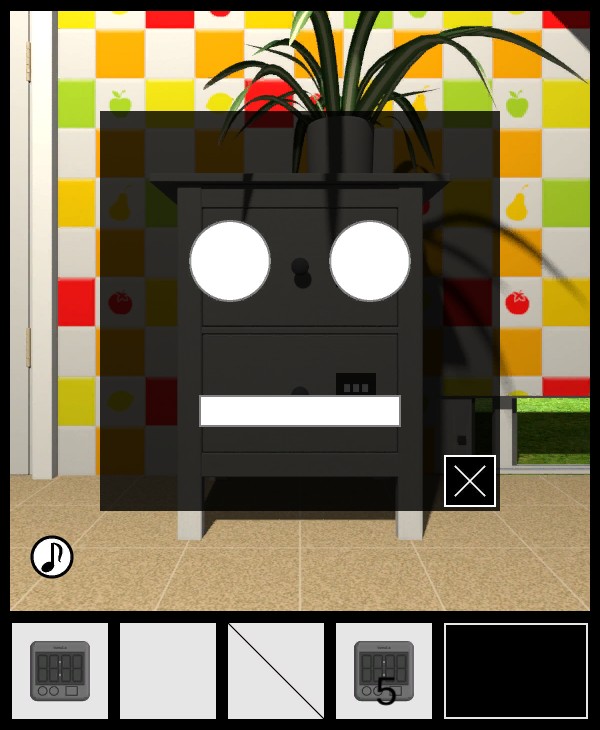Screen dimensions: 600x730
Task: Select the inventory slot with diagonal line
Action: point(276,671)
